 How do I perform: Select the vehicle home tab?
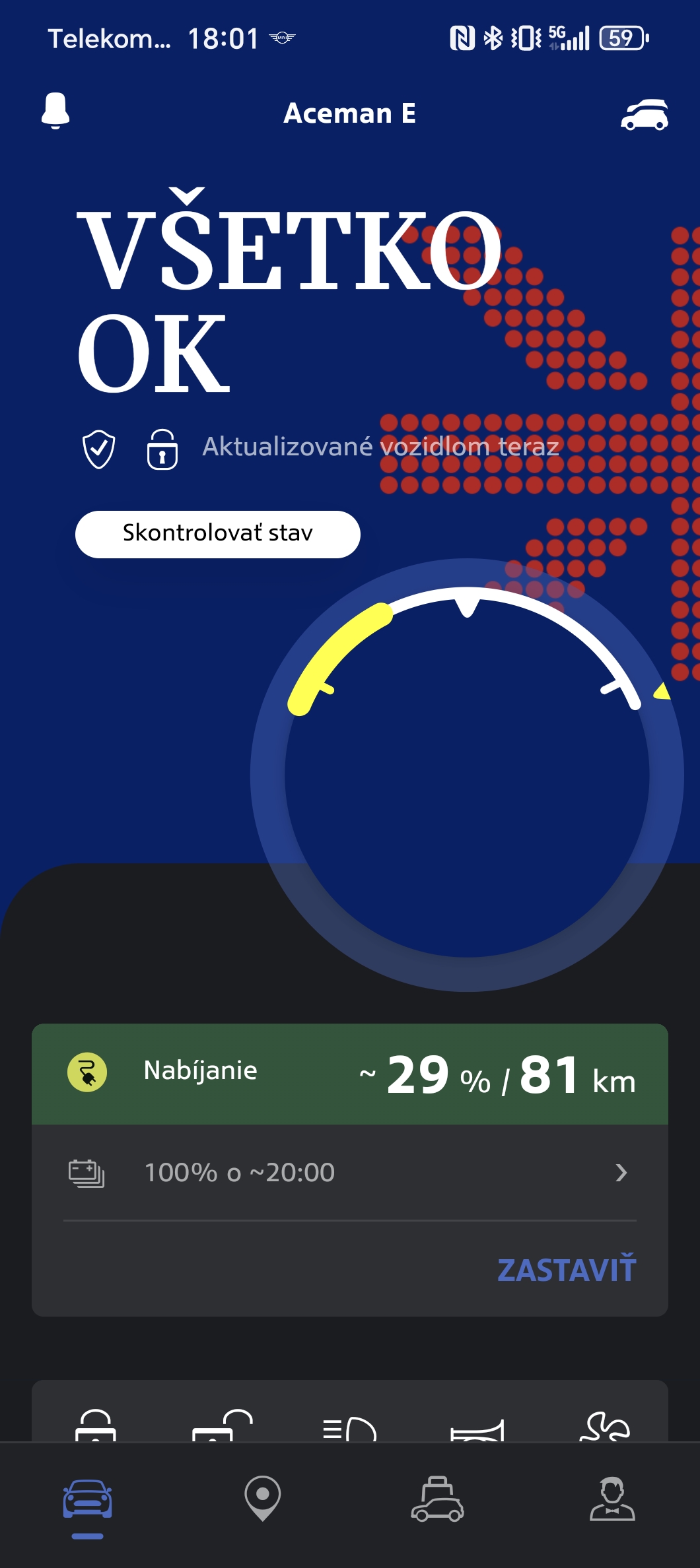point(88,1499)
